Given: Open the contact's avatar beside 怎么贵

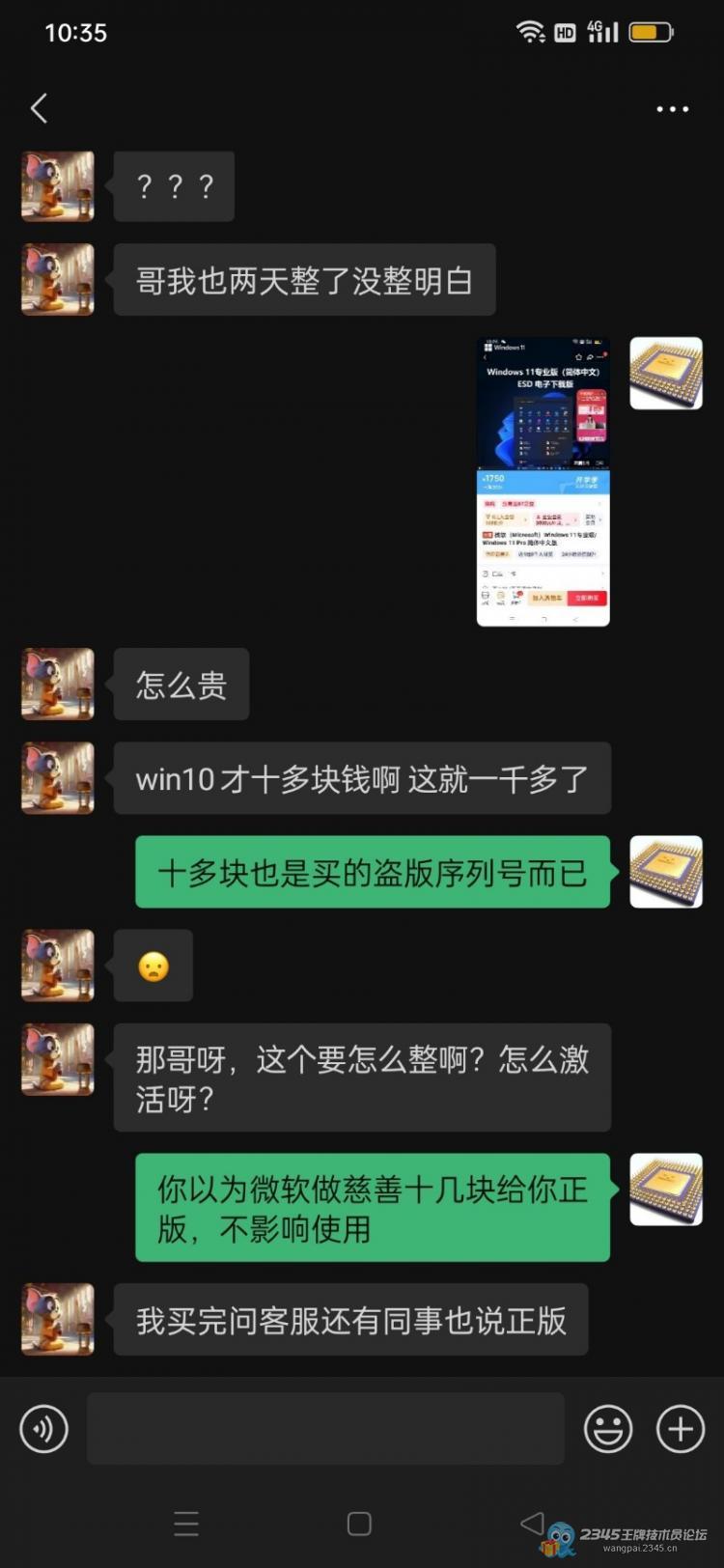Looking at the screenshot, I should coord(58,684).
